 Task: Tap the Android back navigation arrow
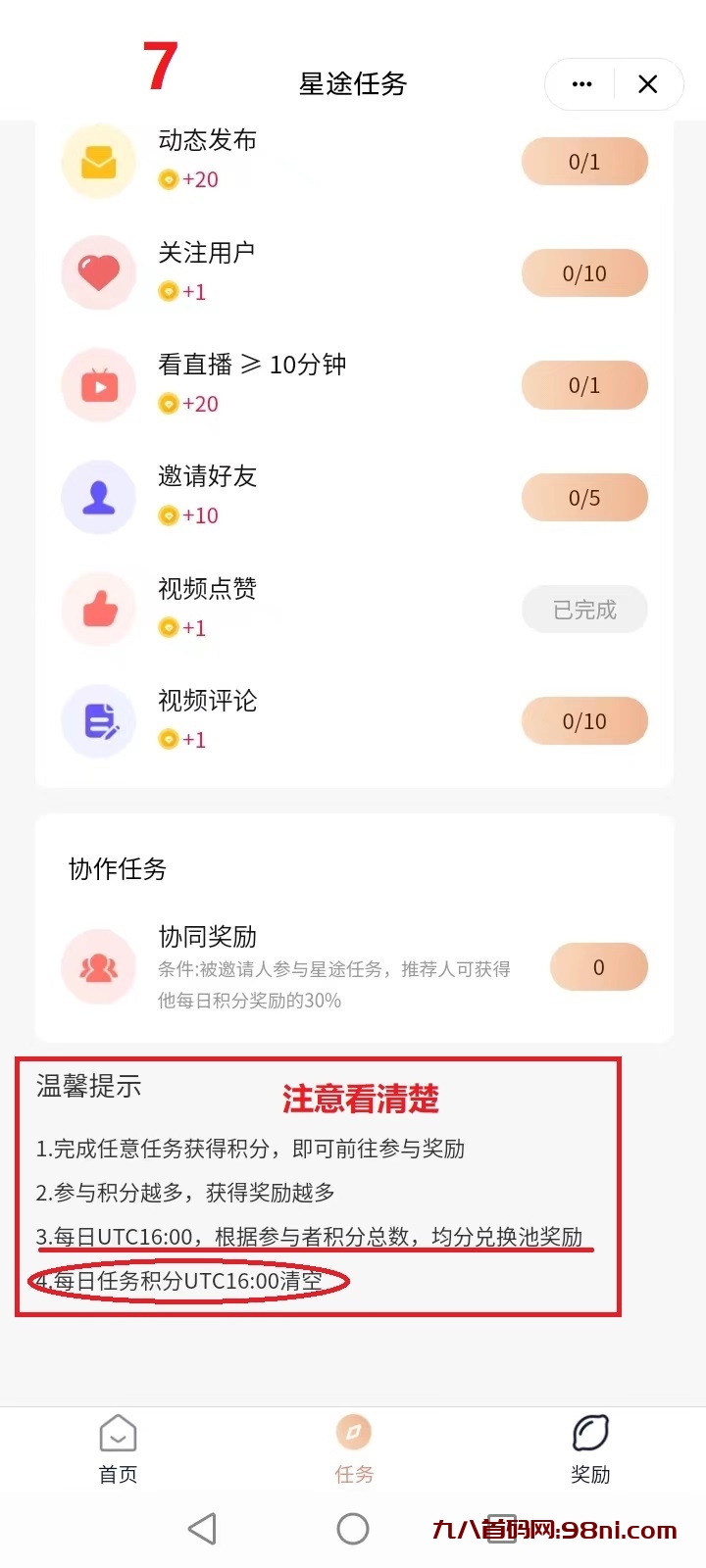pyautogui.click(x=202, y=1527)
